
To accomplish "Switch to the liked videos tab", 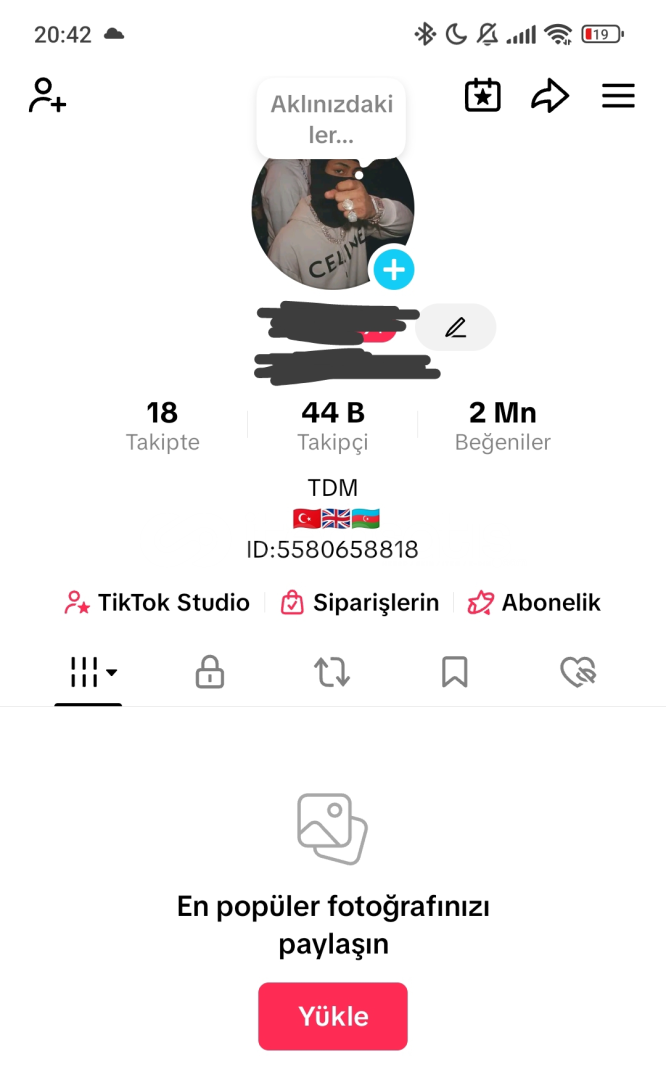I will [x=578, y=673].
